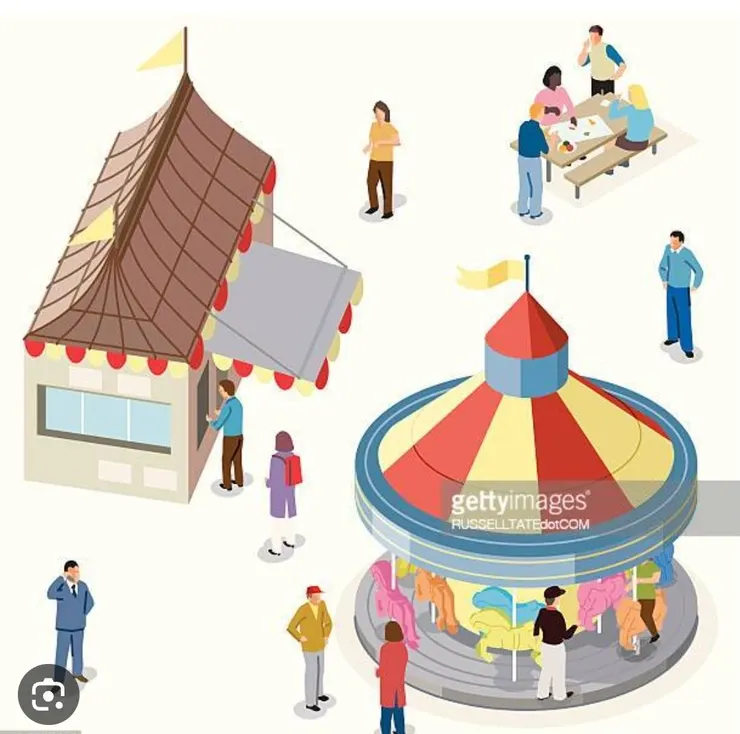The height and width of the screenshot is (734, 740).
Task: Search this image with the Lens icon
Action: (x=48, y=694)
